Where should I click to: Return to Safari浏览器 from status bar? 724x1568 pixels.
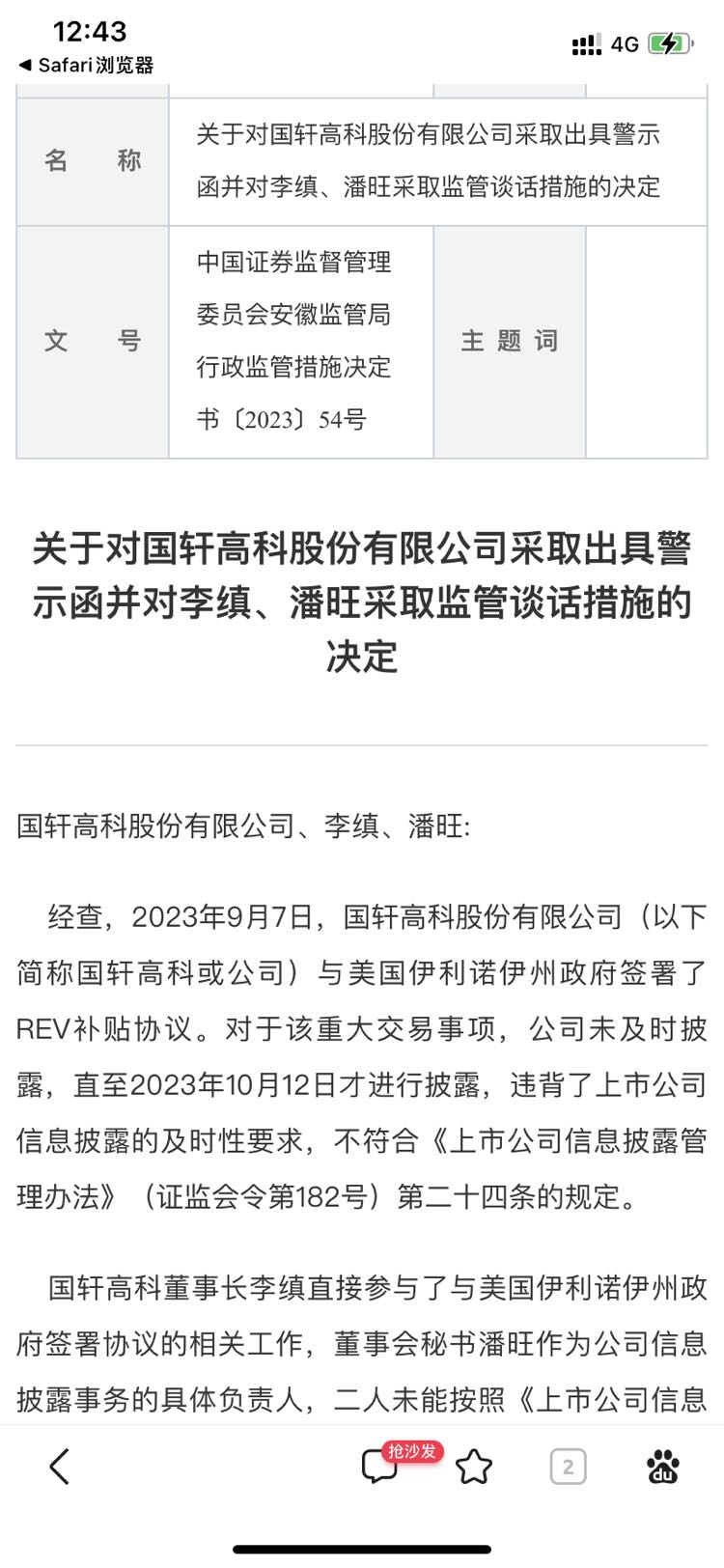coord(86,65)
